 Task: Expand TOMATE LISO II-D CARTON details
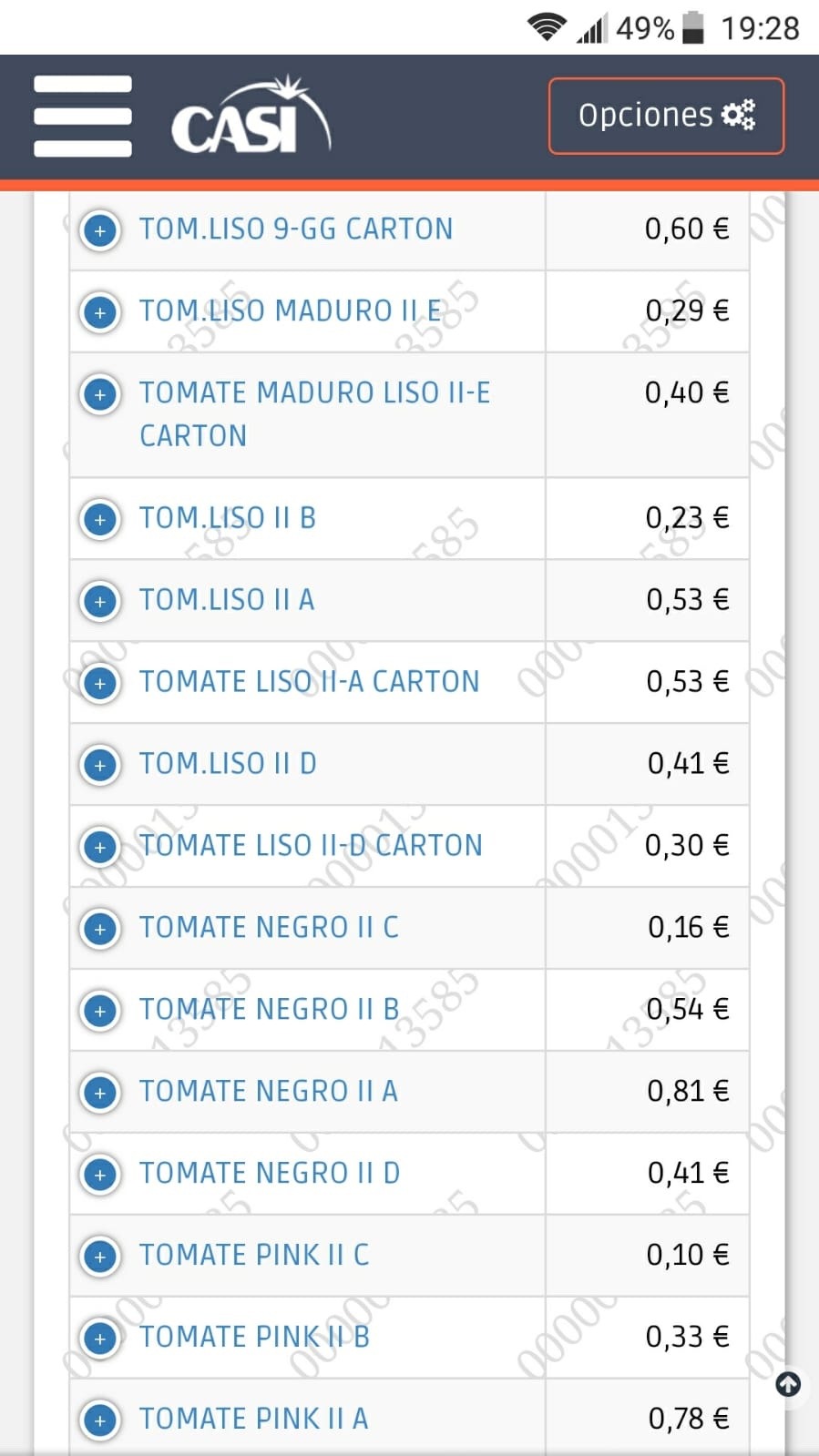pos(100,847)
